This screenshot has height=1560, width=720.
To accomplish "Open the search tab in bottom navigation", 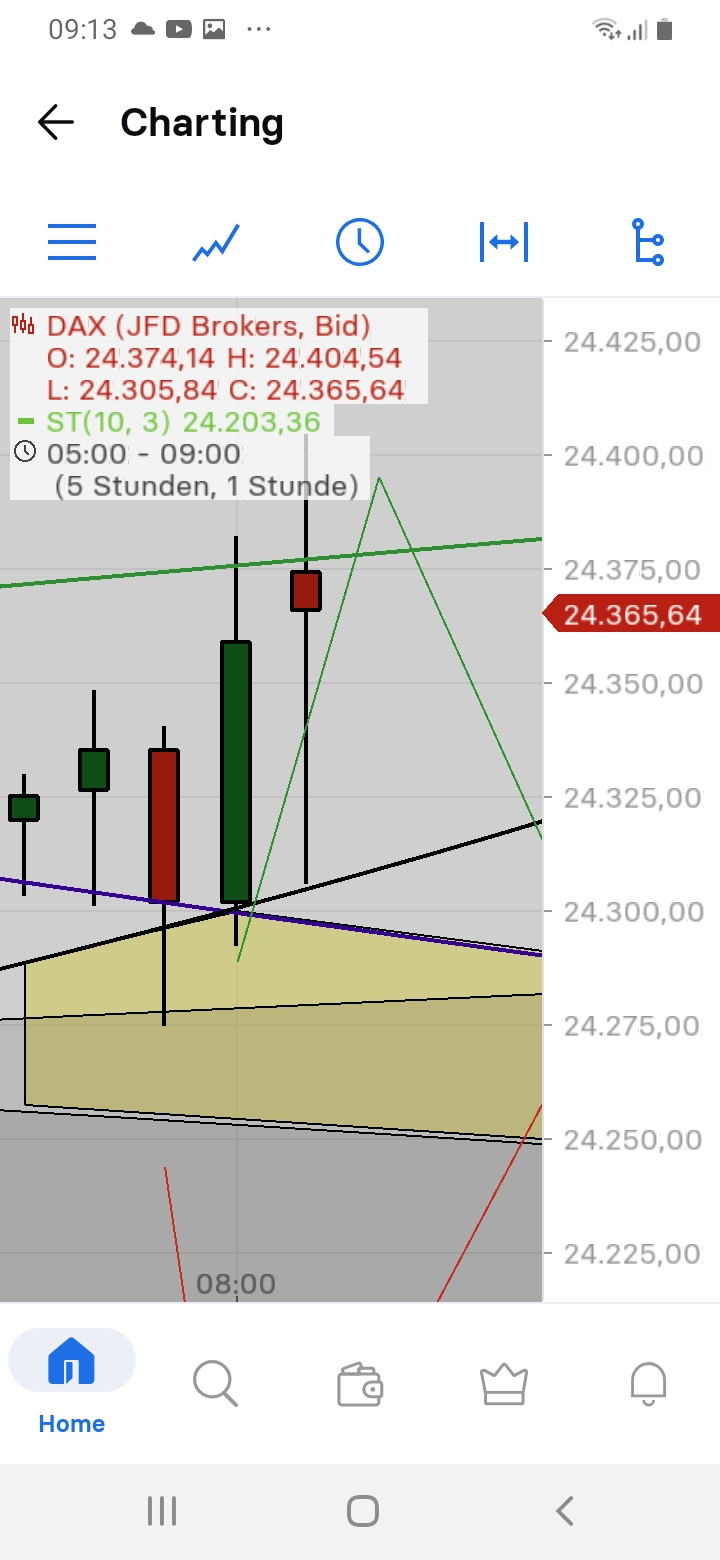I will [x=215, y=1385].
